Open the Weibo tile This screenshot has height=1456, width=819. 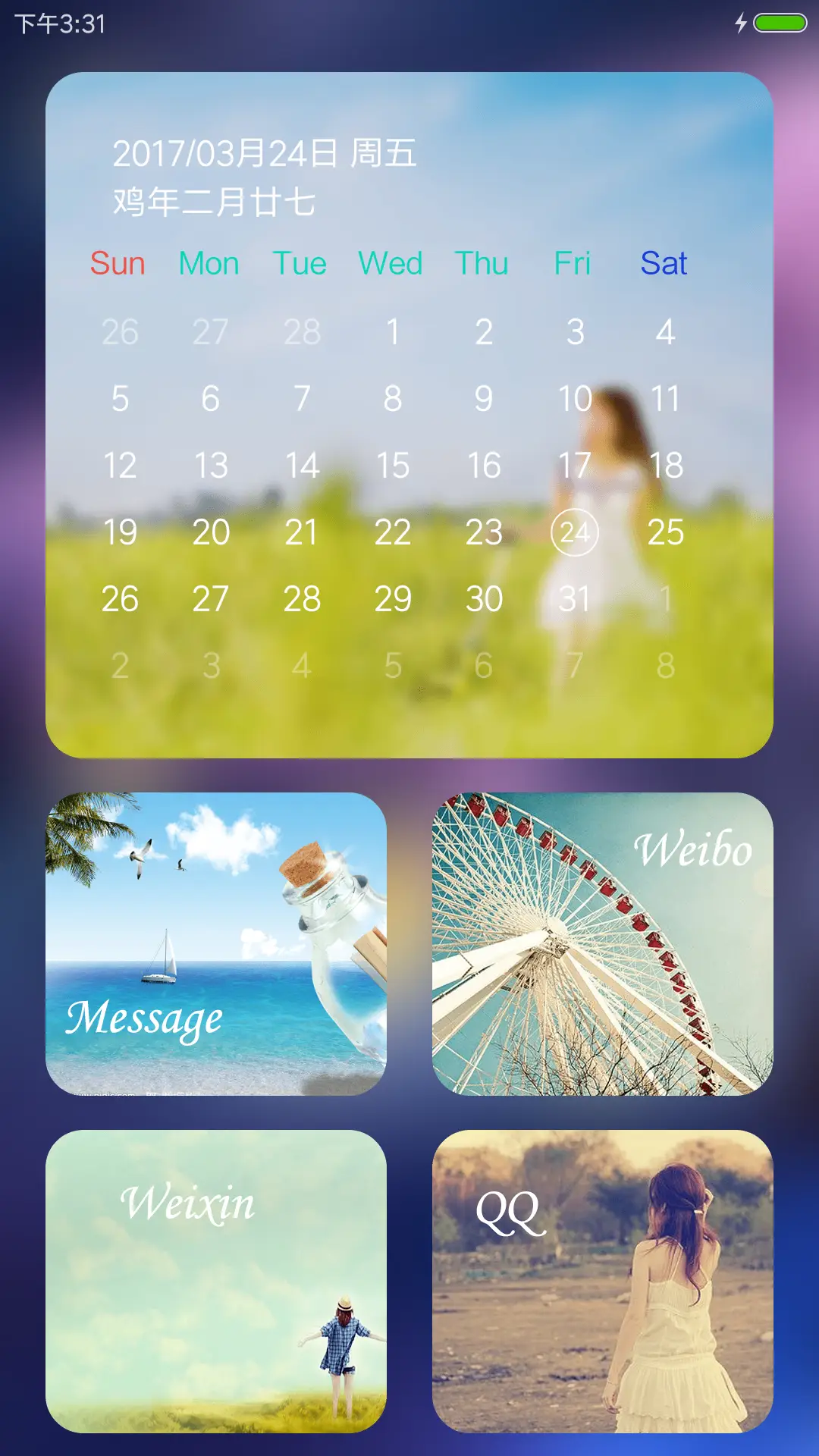602,943
